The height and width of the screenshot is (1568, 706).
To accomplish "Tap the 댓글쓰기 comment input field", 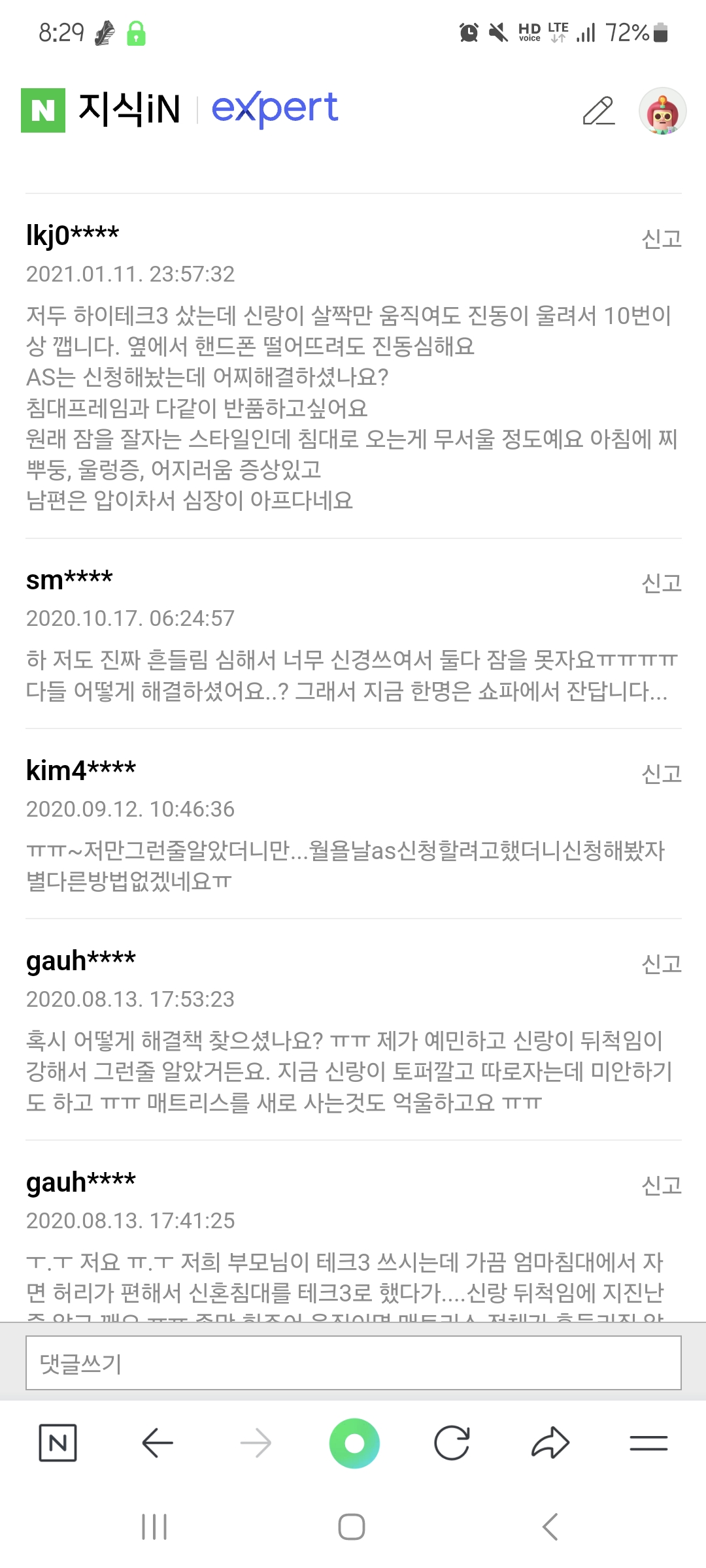I will pyautogui.click(x=353, y=1363).
